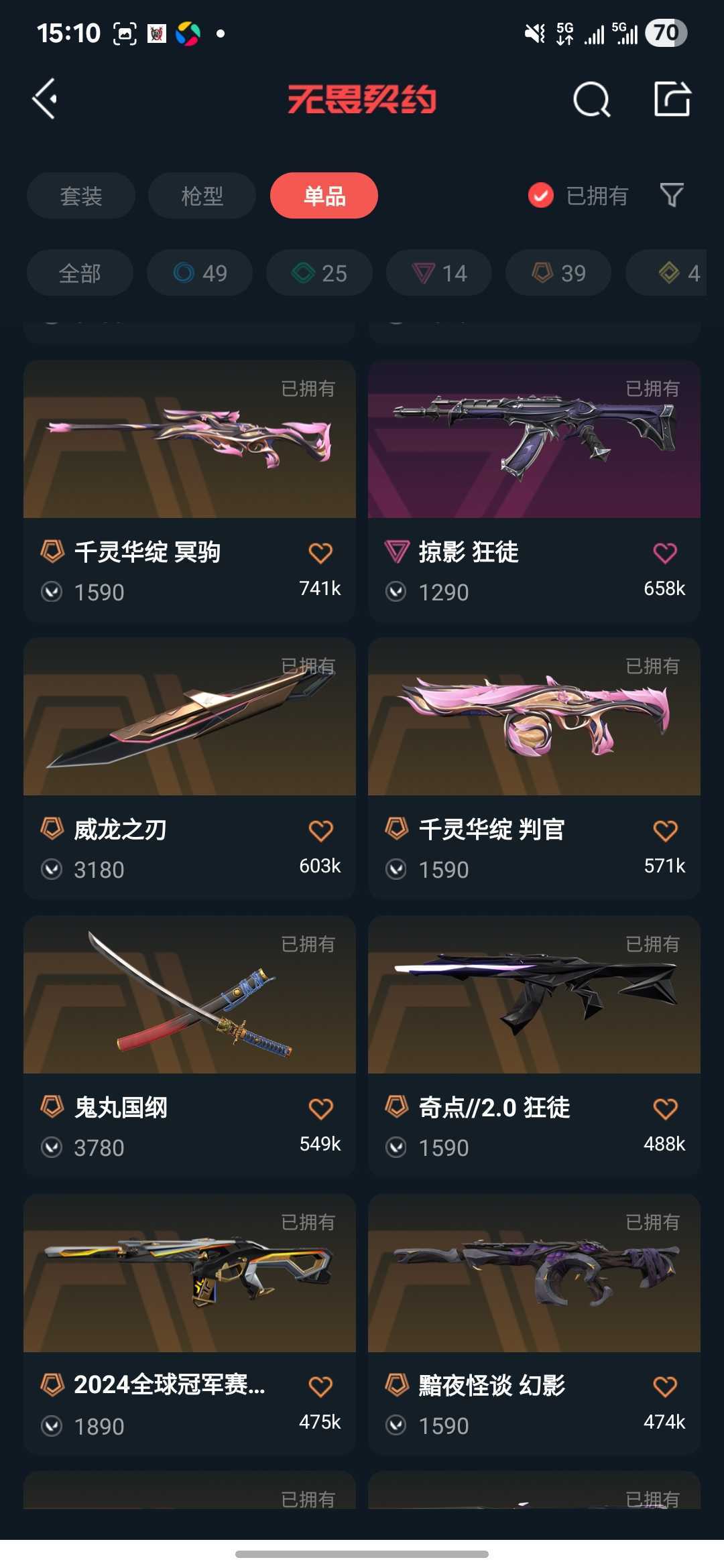Open the 黯夜怪谈 幻影 skin card
This screenshot has height=1568, width=724.
click(534, 1325)
